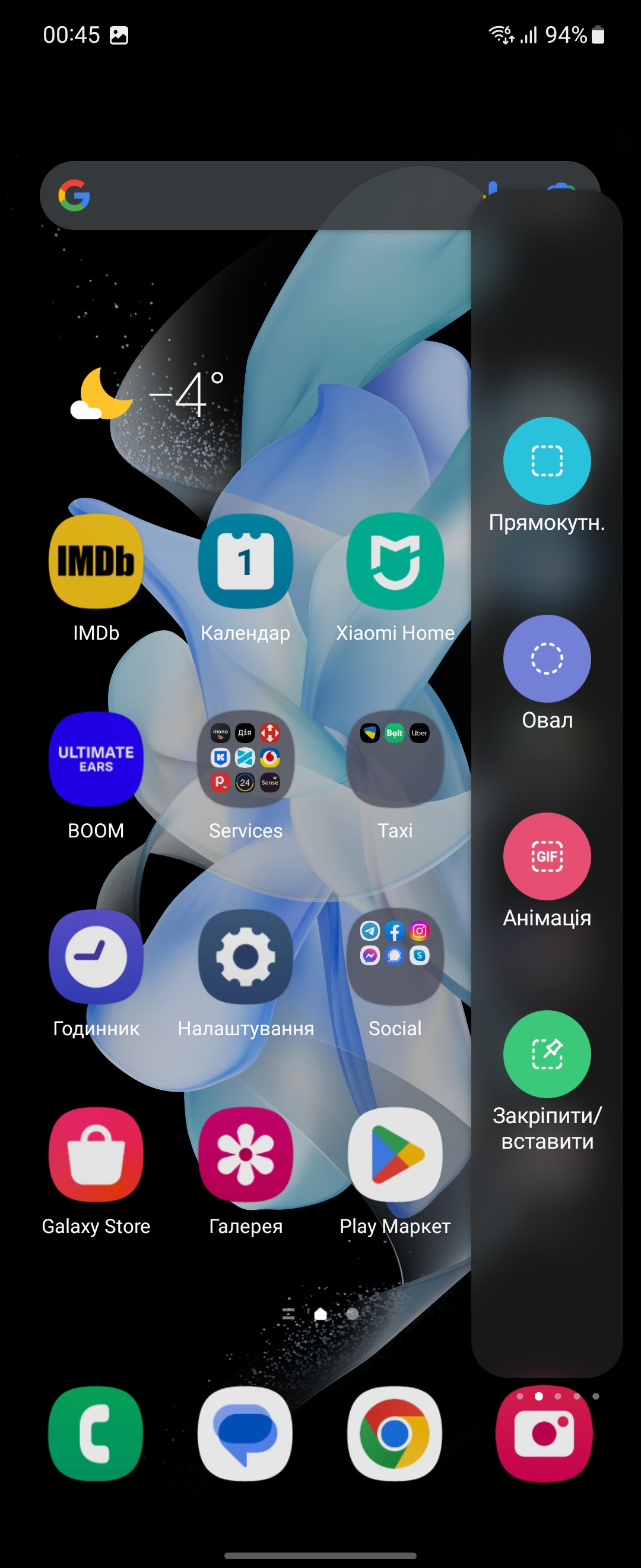Open the Годинник clock app

click(x=96, y=957)
